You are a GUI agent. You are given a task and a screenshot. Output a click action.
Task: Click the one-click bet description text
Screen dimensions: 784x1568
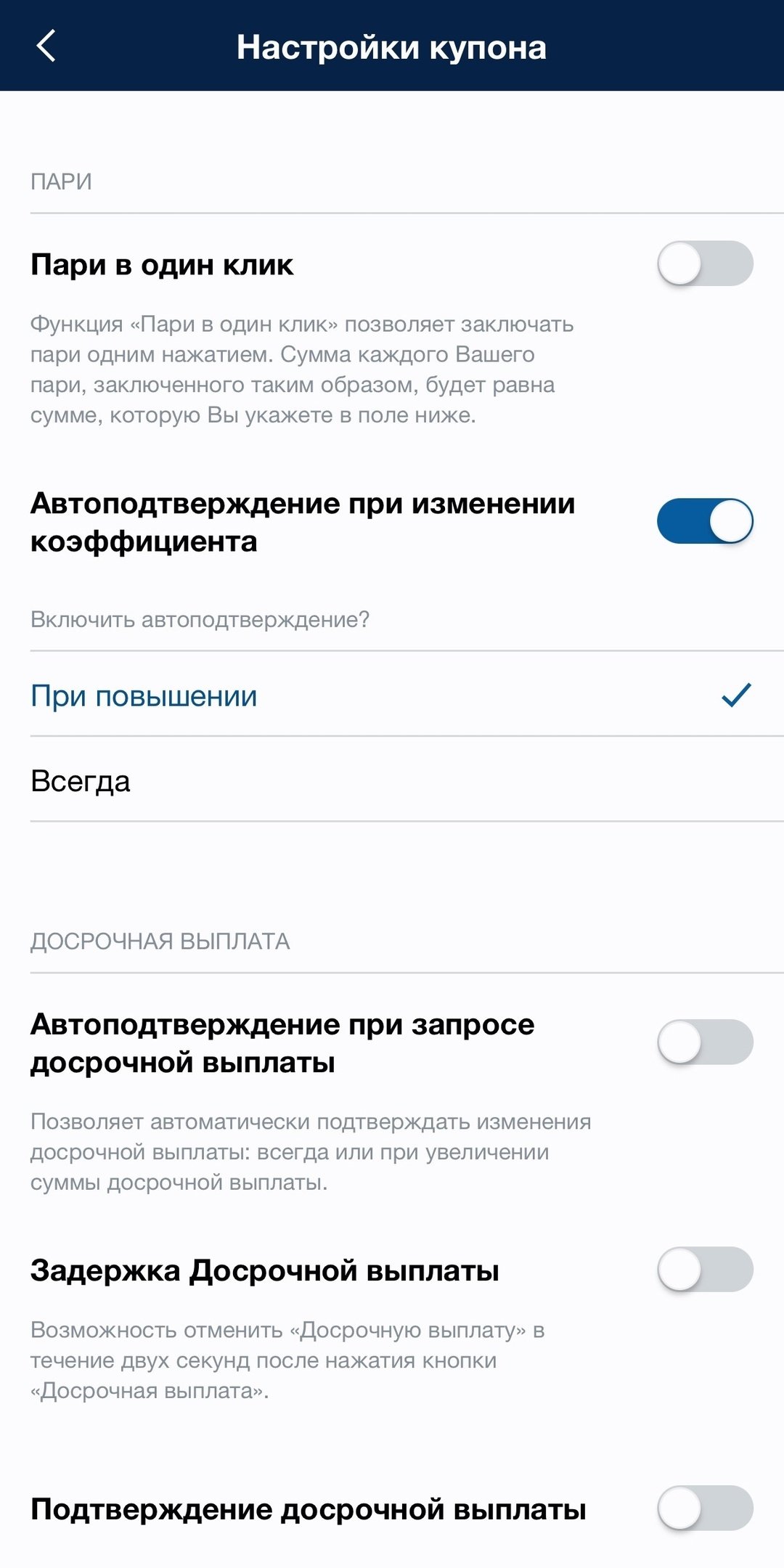pos(301,370)
